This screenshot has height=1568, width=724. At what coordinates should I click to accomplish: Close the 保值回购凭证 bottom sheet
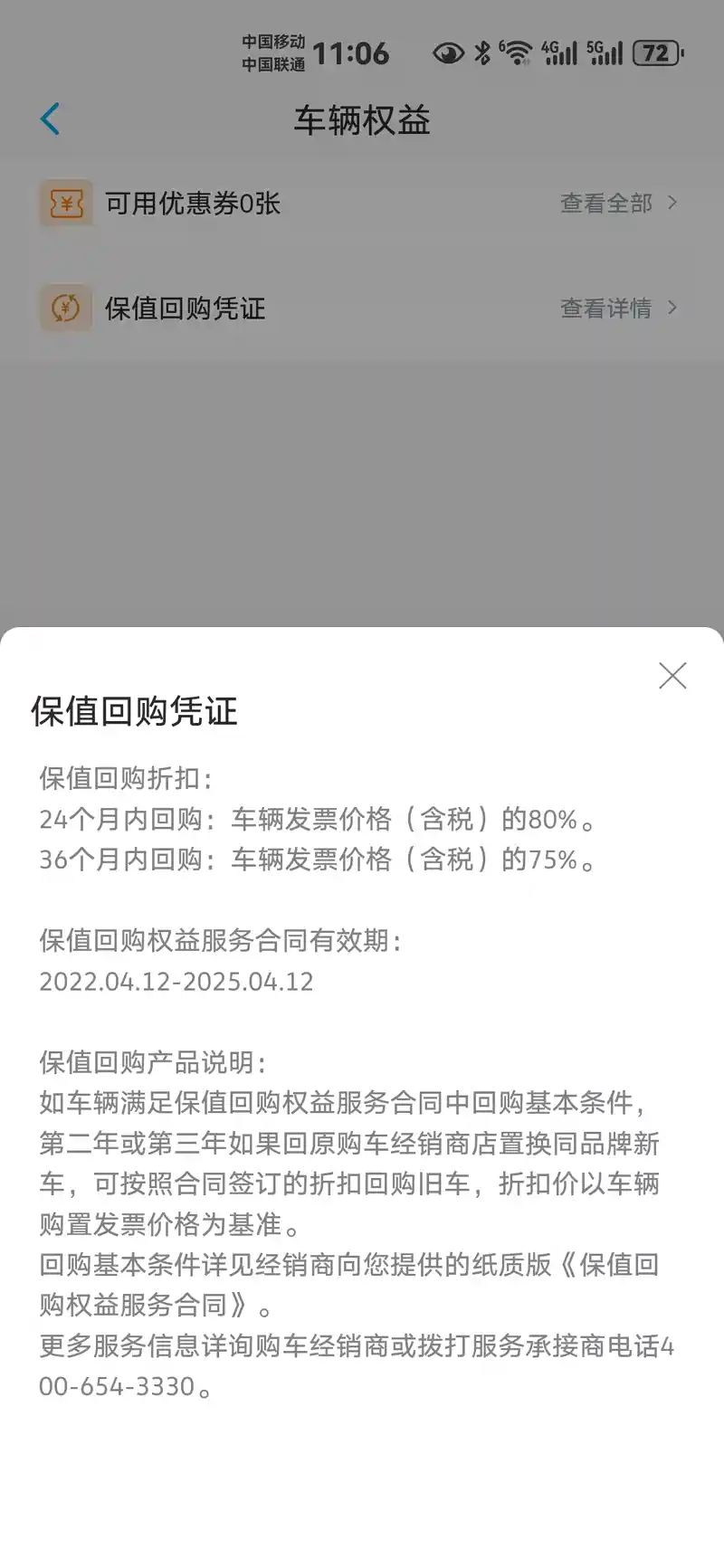pyautogui.click(x=672, y=675)
